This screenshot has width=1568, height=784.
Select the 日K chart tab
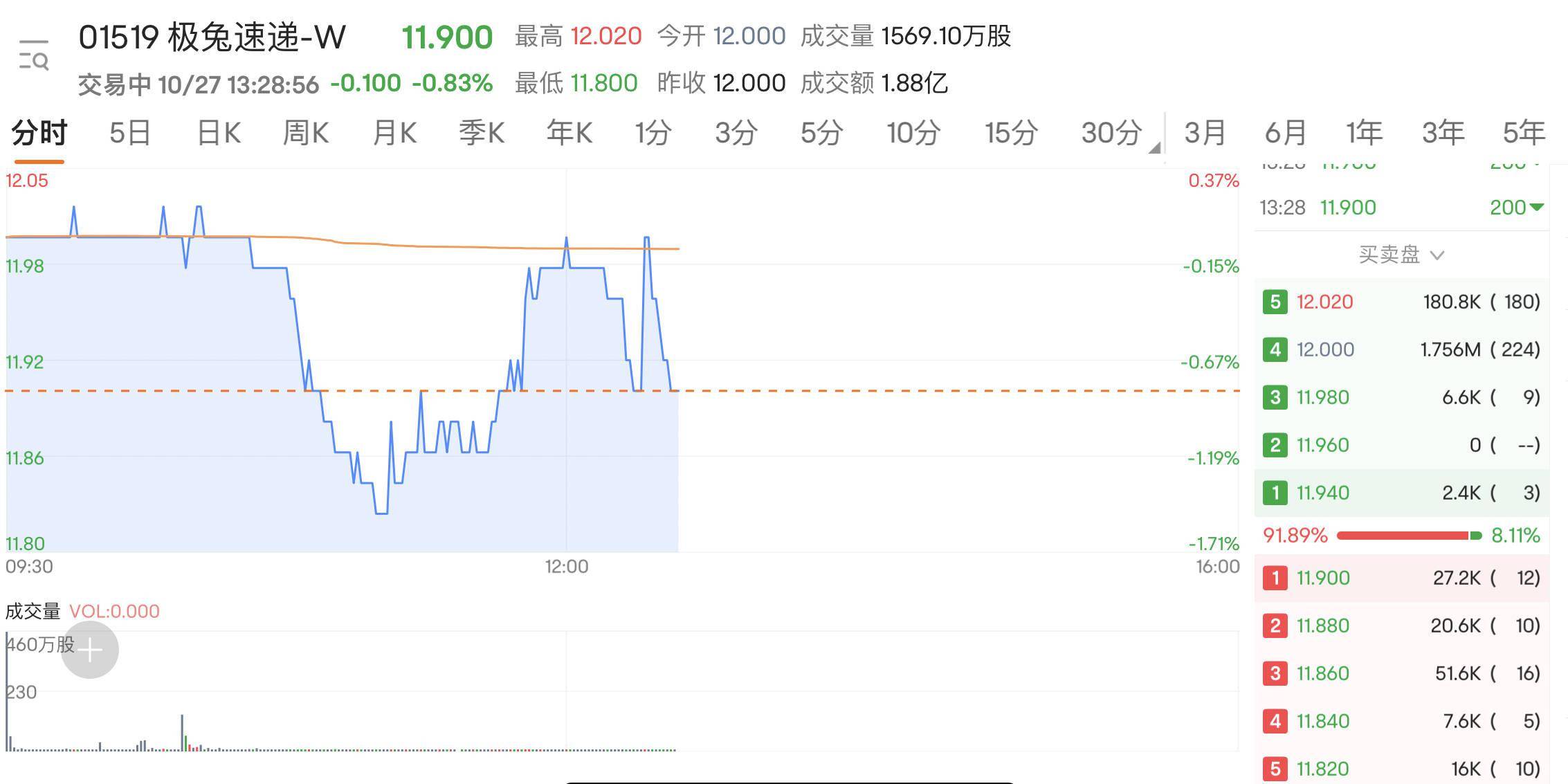click(218, 133)
